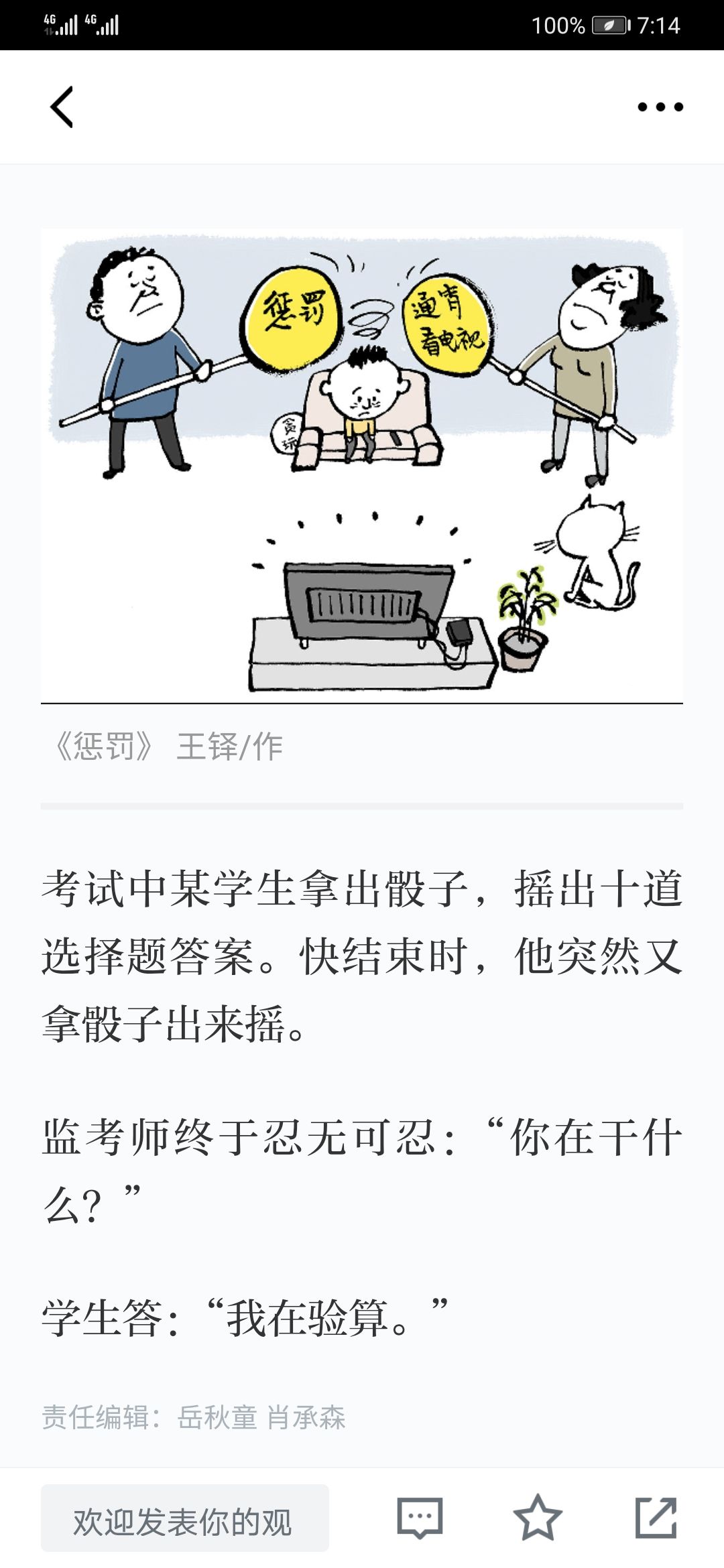Tap the comment input field at bottom
The image size is (724, 1568).
185,1518
